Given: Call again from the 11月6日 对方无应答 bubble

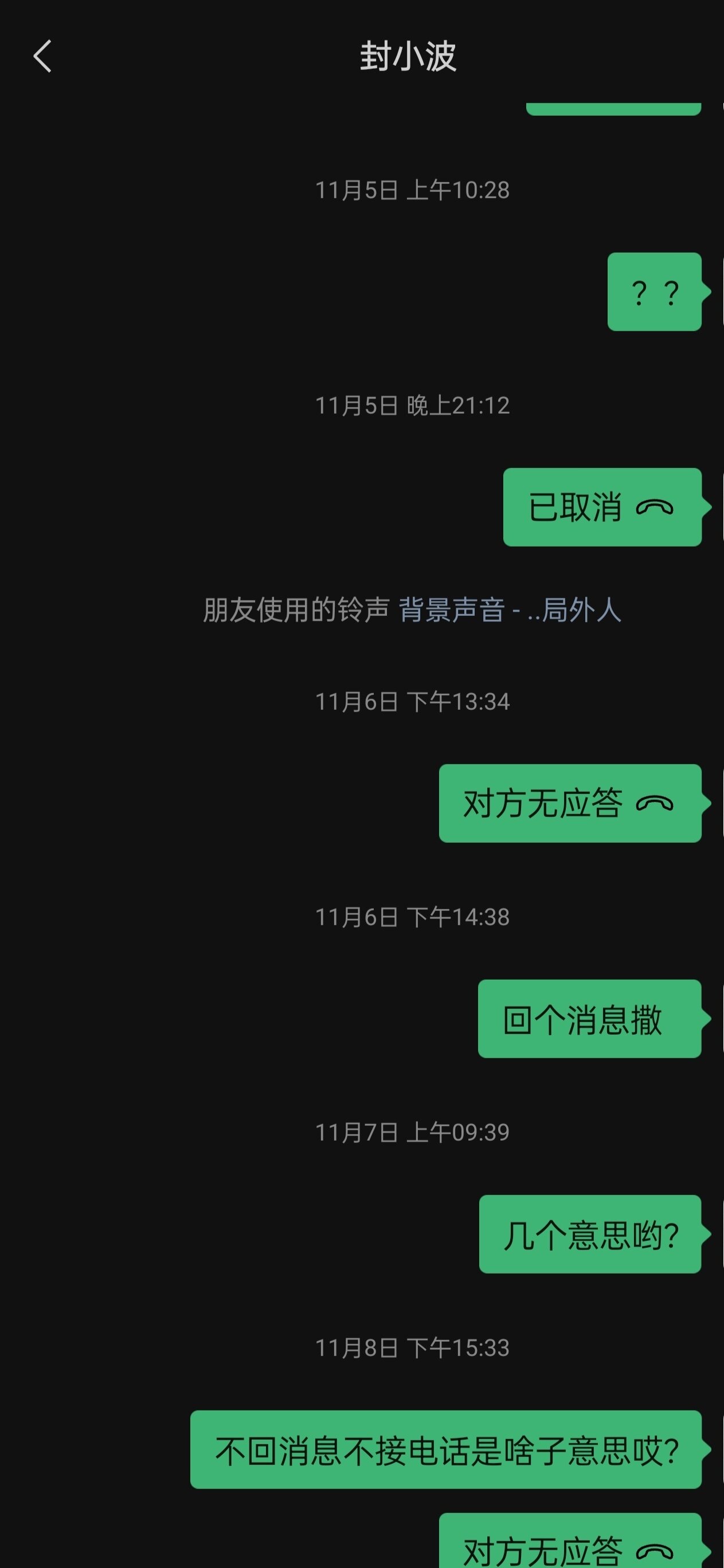Looking at the screenshot, I should pos(569,803).
